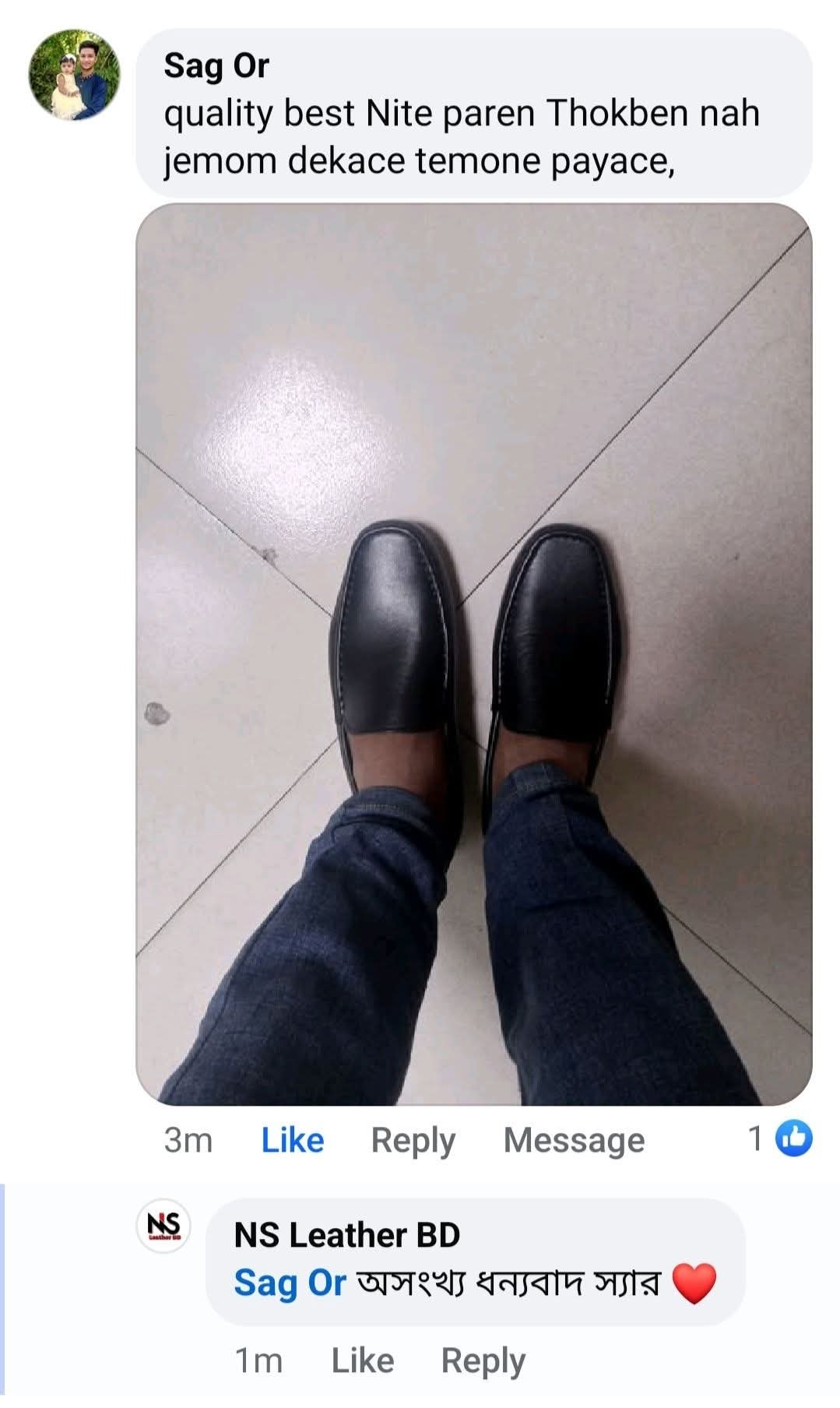This screenshot has width=840, height=1408.
Task: Like Sag Or's comment
Action: coord(292,1140)
